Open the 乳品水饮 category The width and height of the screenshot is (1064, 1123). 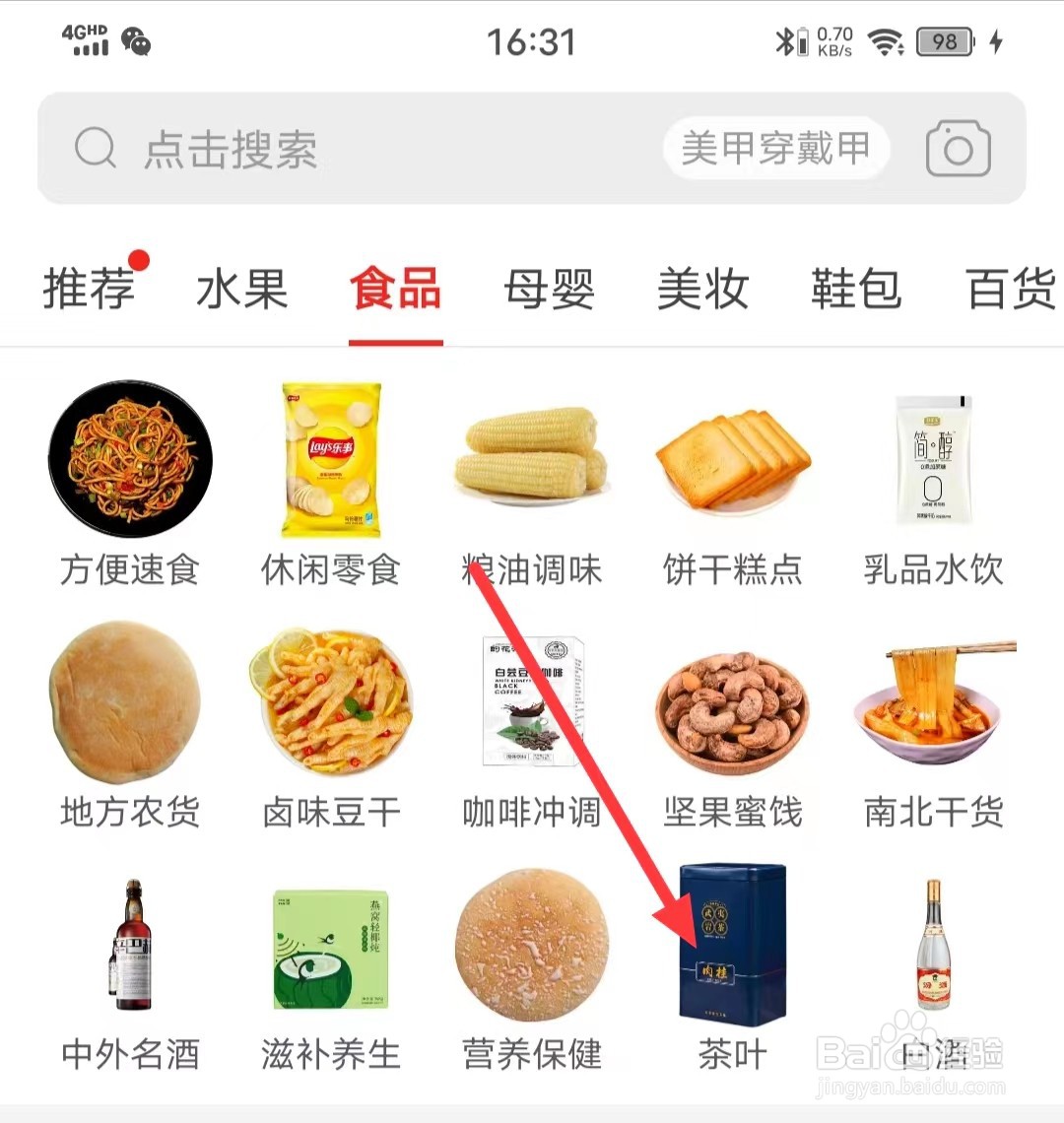(933, 483)
